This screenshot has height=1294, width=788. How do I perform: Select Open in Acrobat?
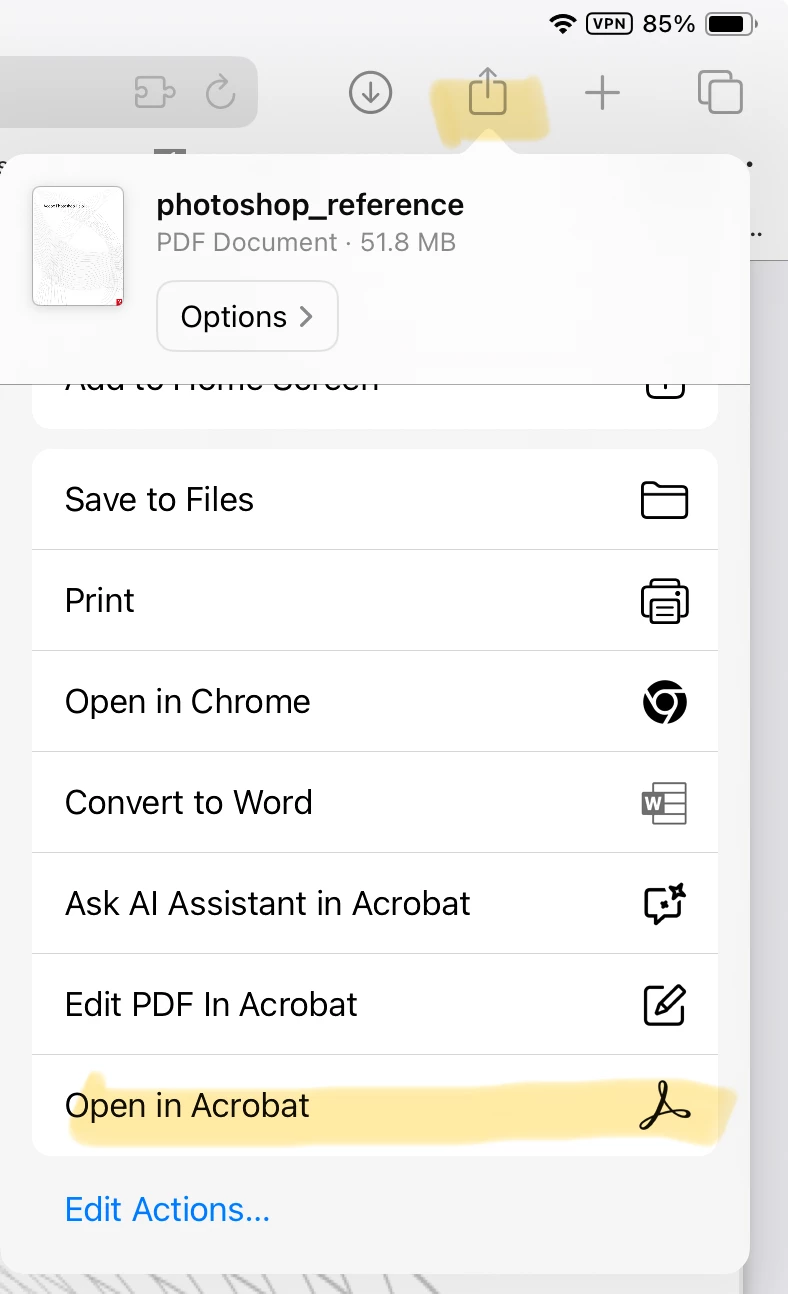[x=375, y=1105]
